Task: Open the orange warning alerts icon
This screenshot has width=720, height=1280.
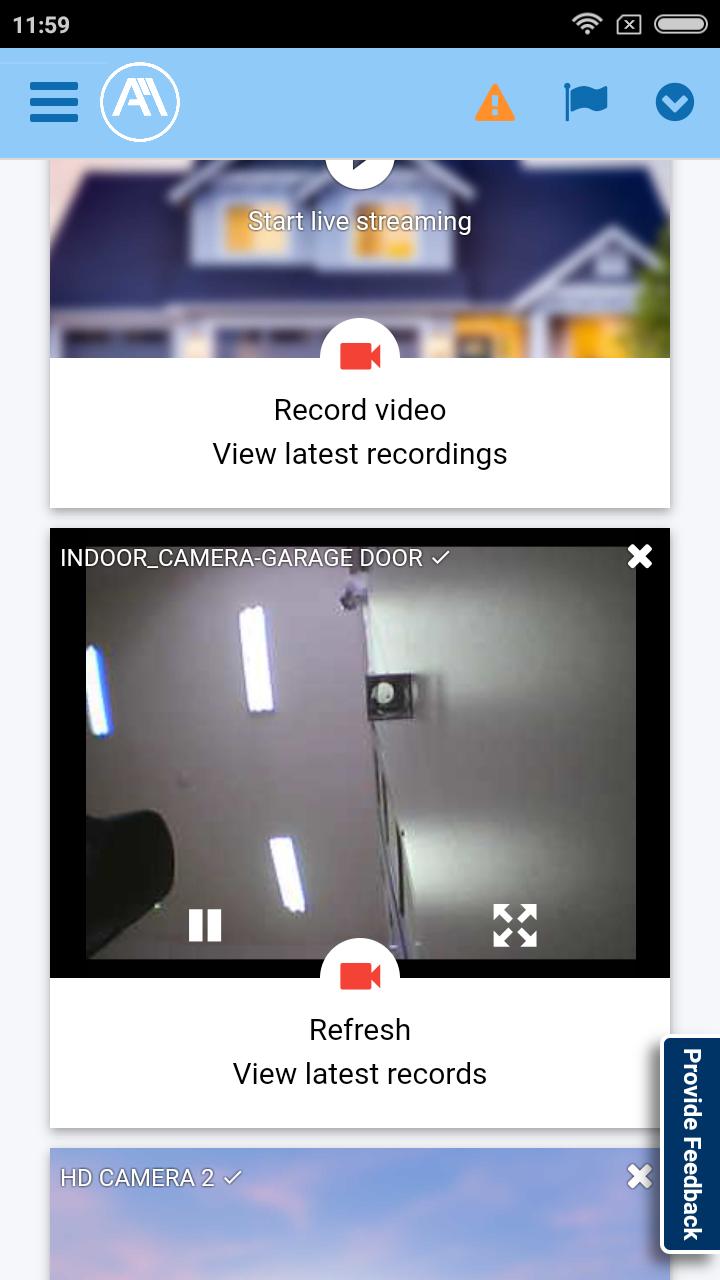Action: (495, 102)
